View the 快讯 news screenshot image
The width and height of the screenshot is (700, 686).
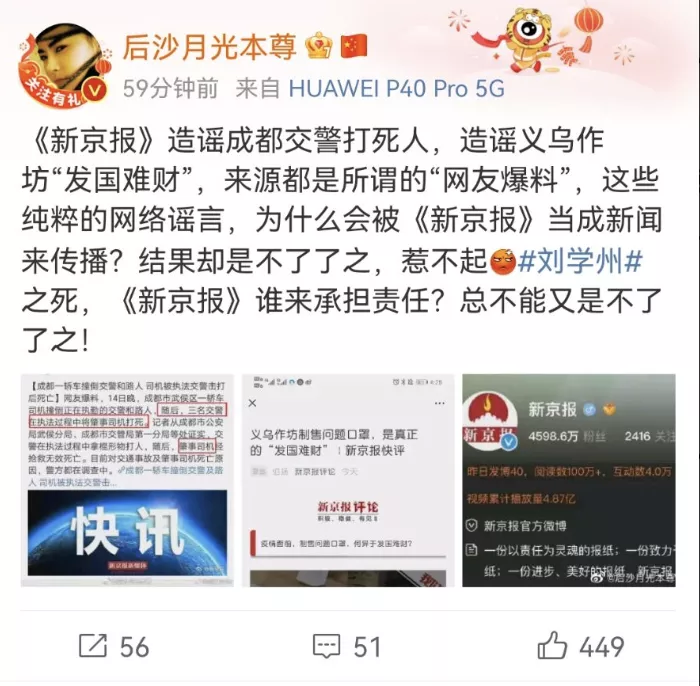point(127,481)
